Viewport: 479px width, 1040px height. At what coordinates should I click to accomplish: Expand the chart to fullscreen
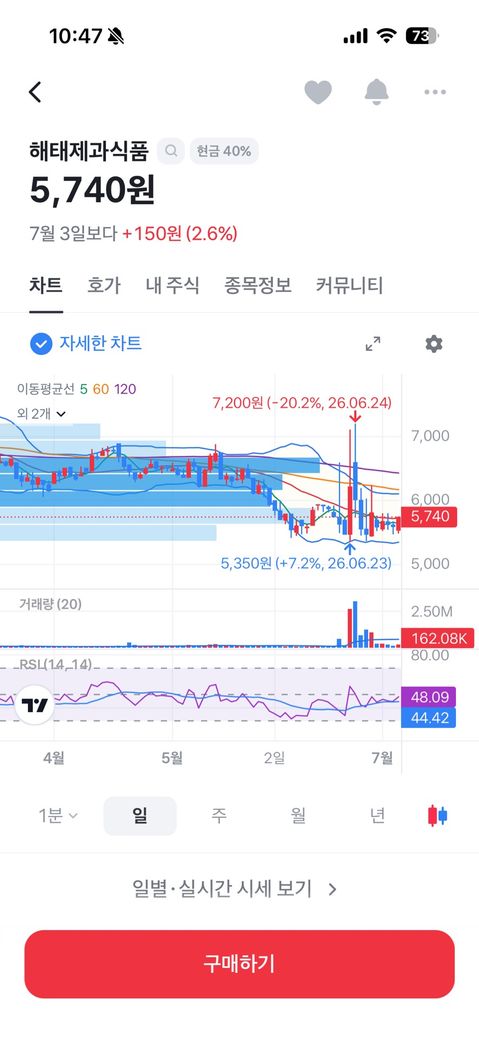tap(374, 344)
